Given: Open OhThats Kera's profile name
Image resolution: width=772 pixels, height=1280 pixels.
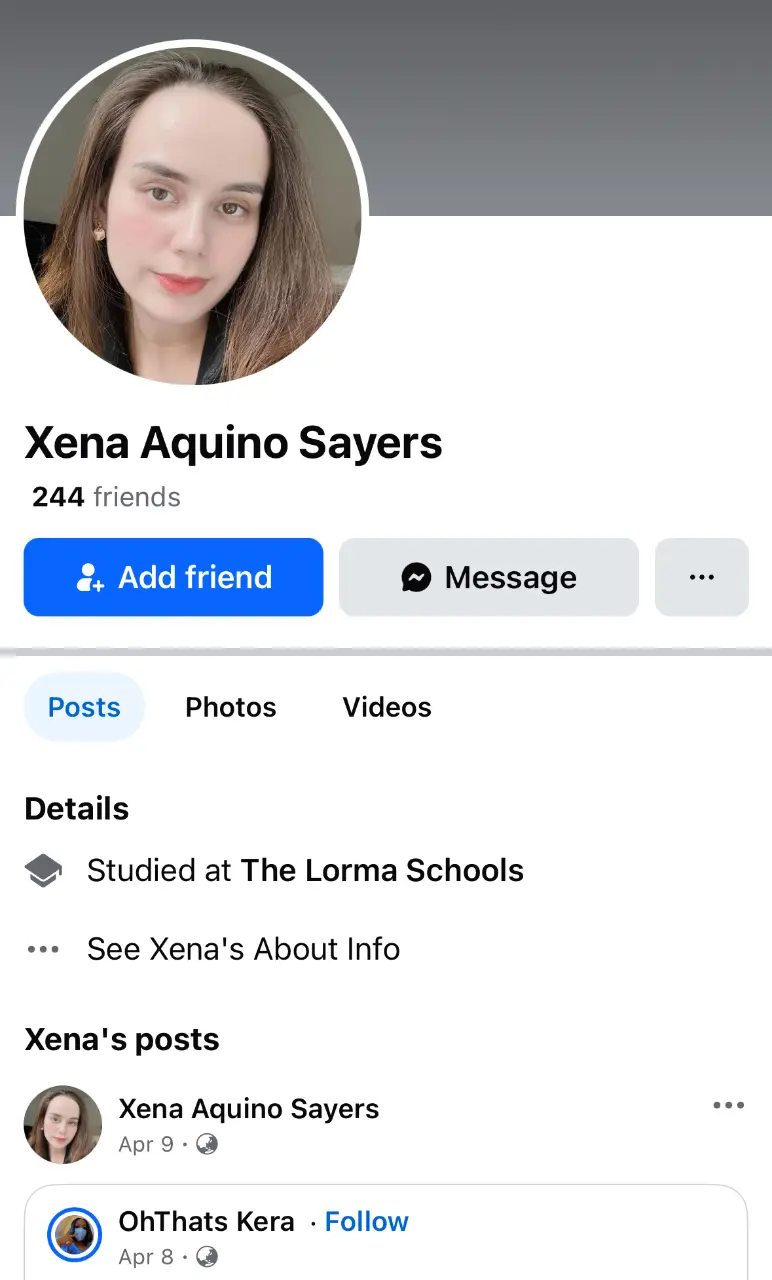Looking at the screenshot, I should 206,1221.
